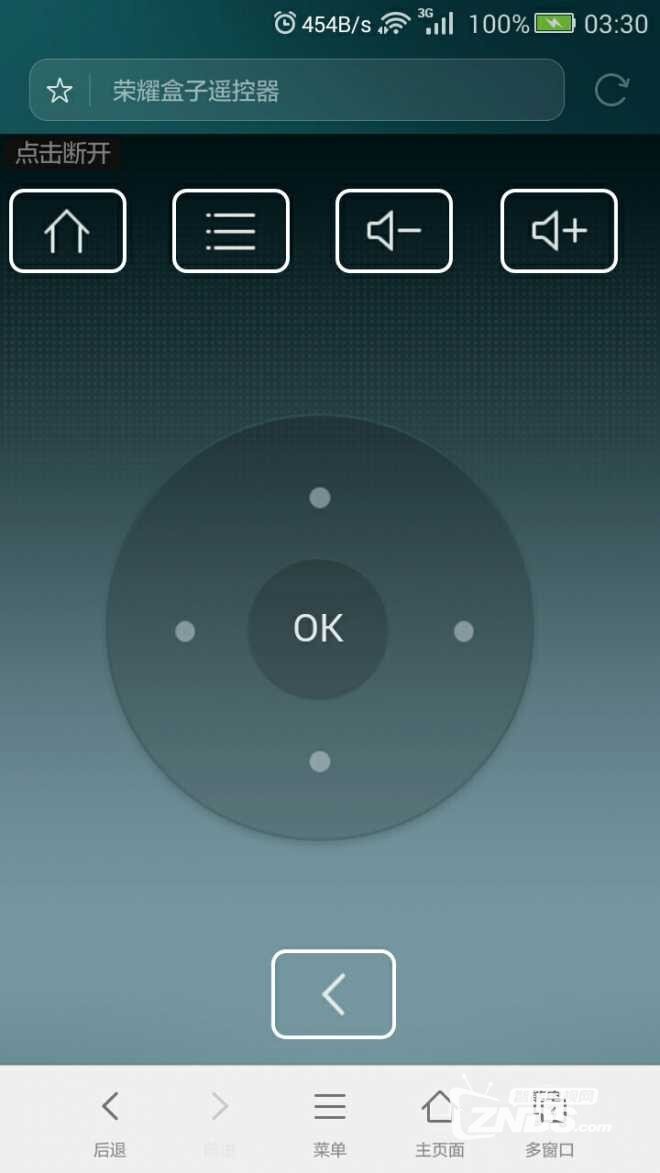
Task: Reload the page with the refresh icon
Action: 611,91
